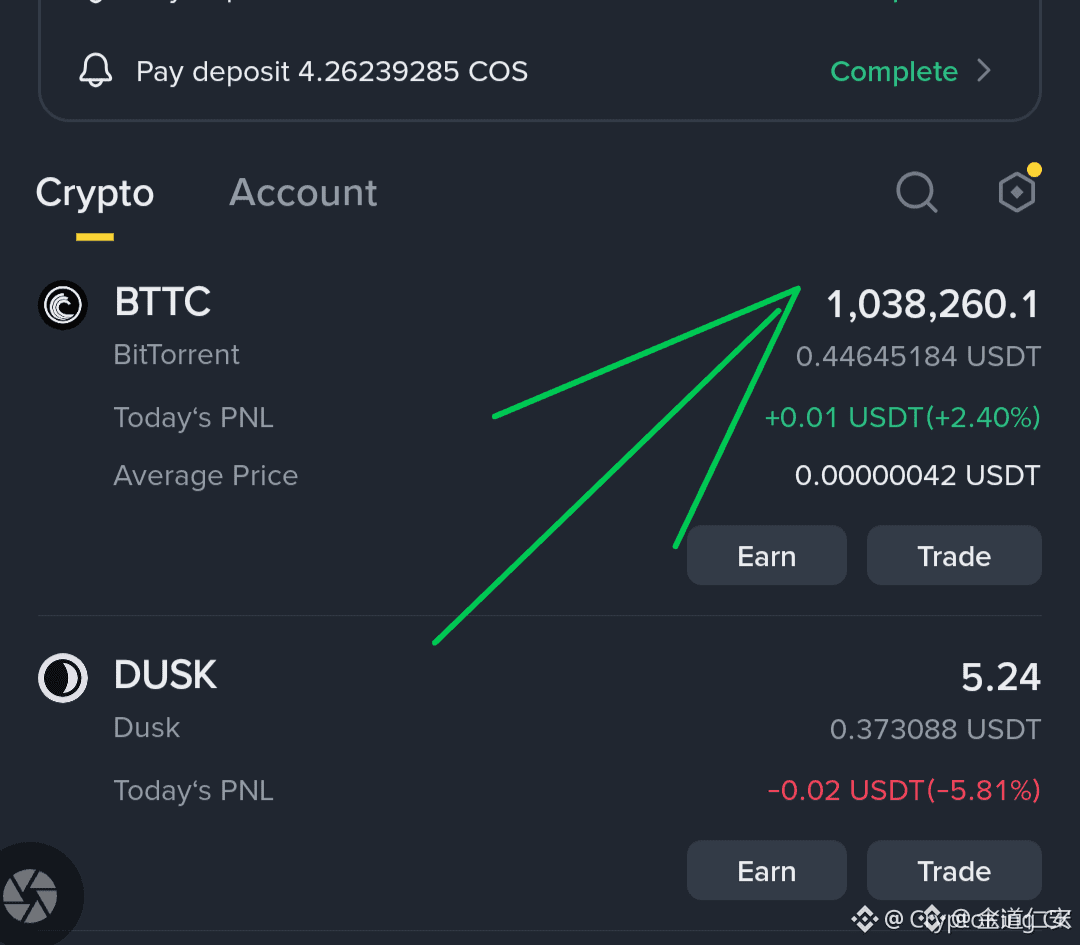Tap the floating camera shutter button
The image size is (1080, 945).
point(32,895)
